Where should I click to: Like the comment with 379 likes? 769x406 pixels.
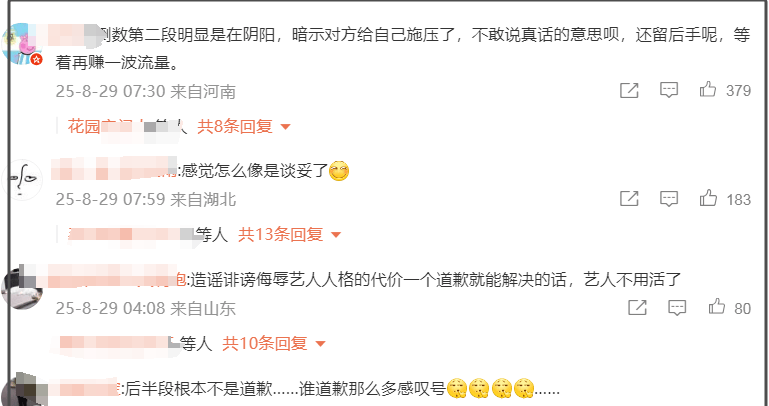coord(709,91)
